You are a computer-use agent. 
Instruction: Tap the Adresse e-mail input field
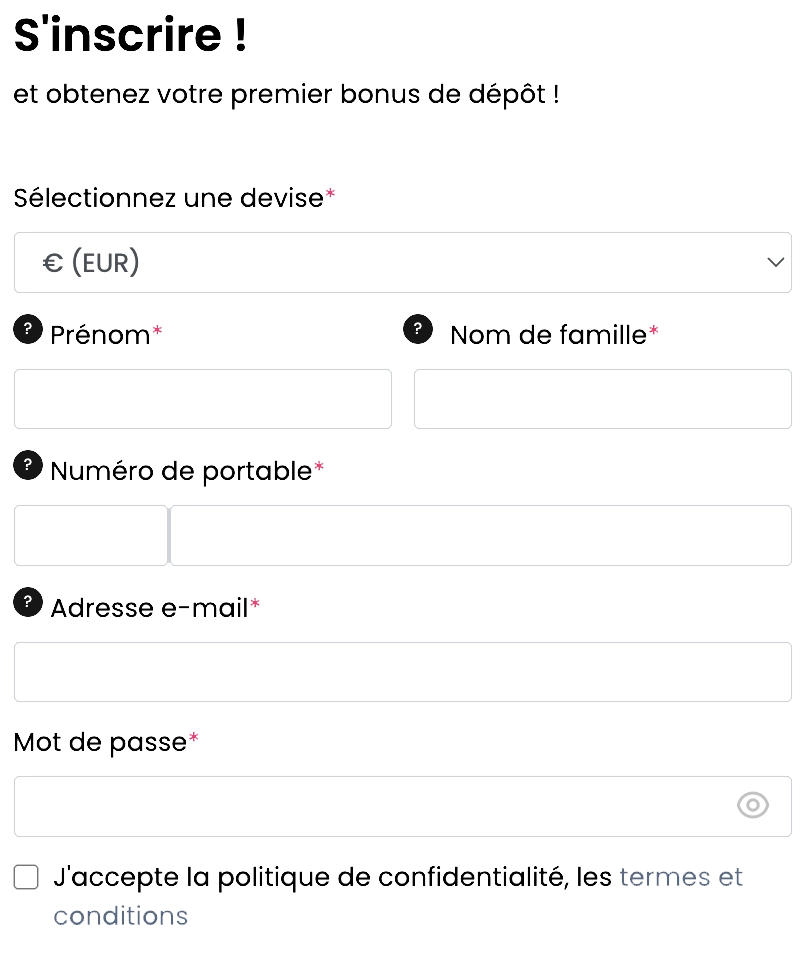coord(402,671)
